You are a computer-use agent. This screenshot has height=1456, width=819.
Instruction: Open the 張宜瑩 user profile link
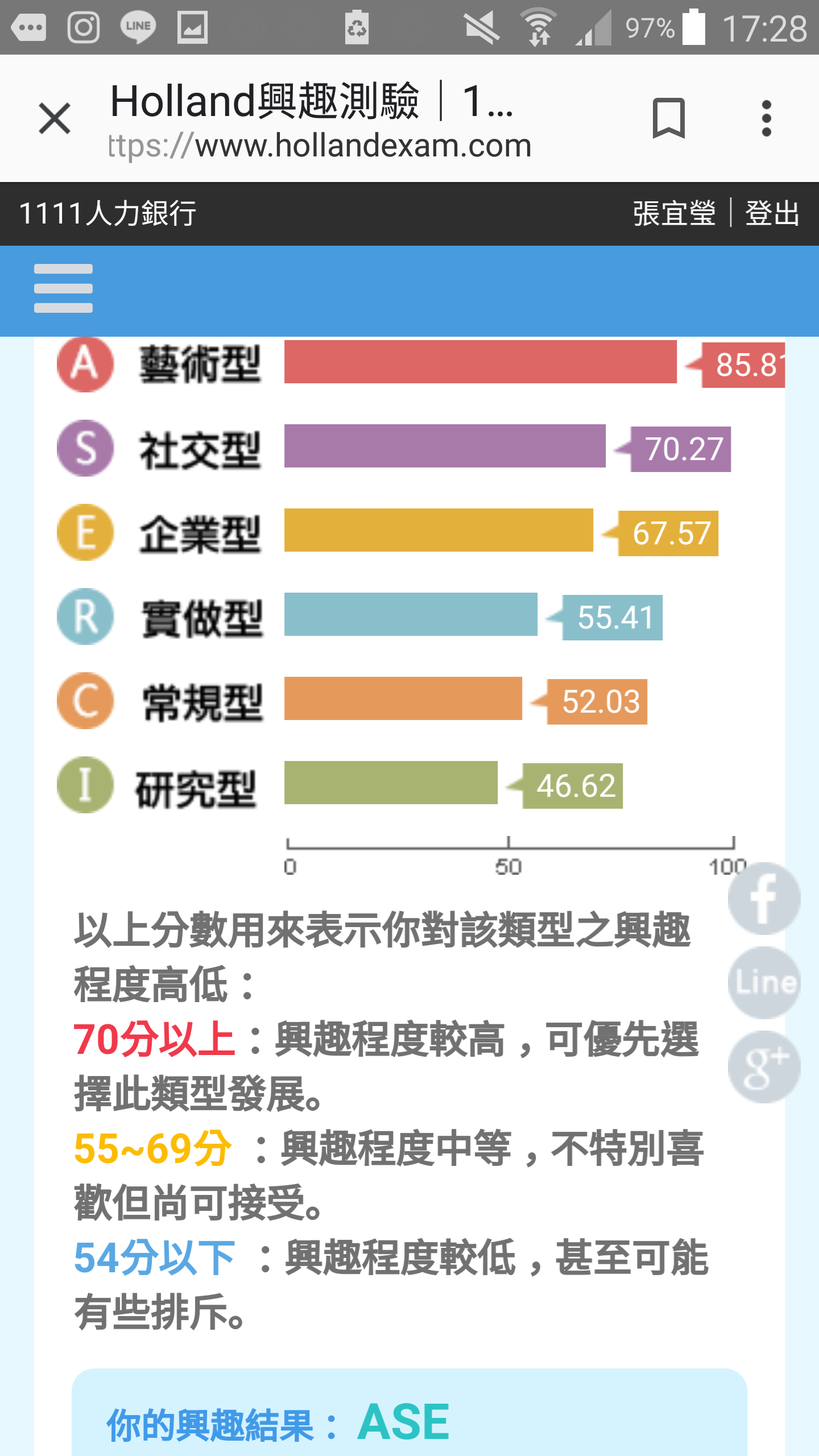click(674, 213)
